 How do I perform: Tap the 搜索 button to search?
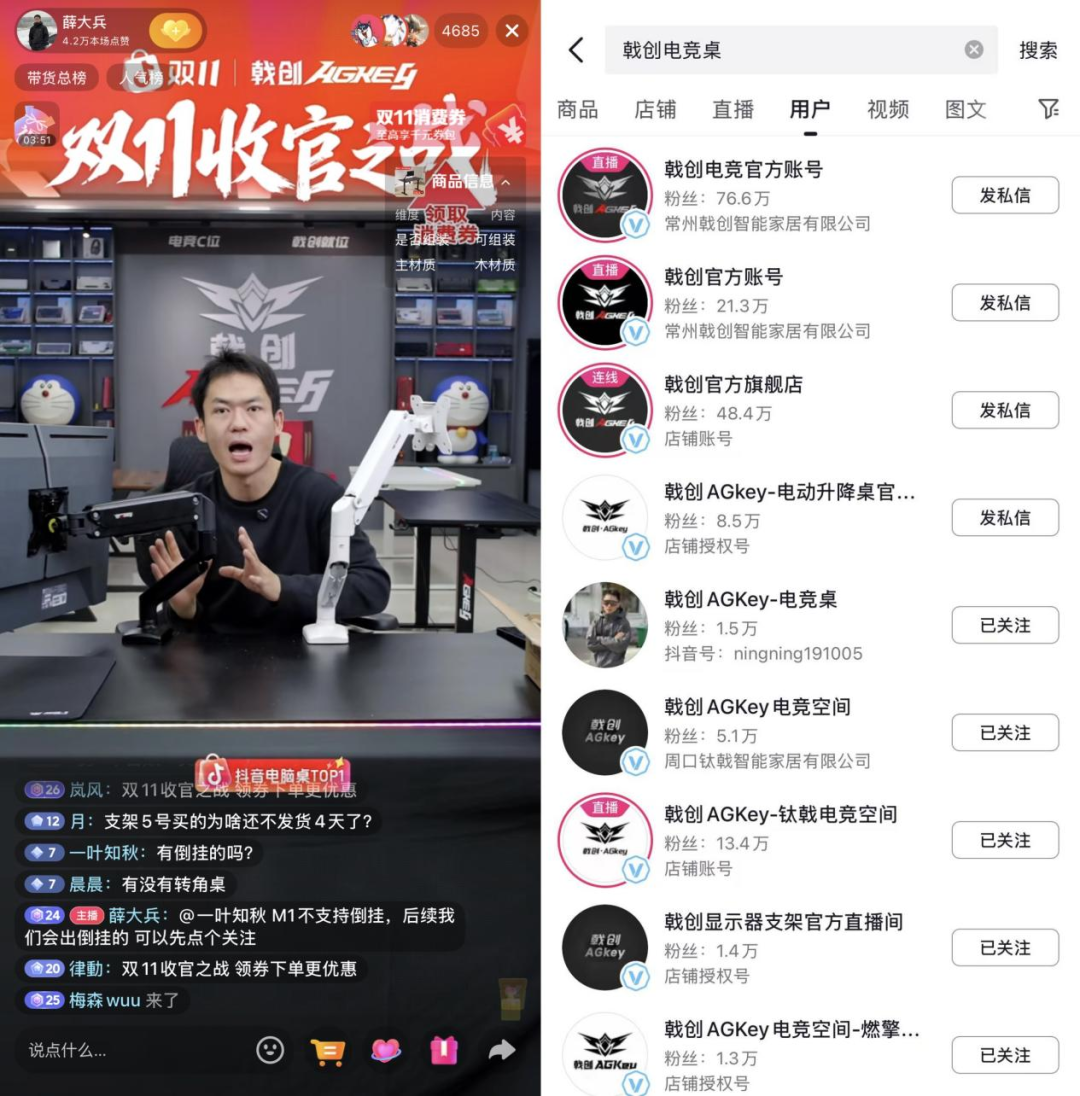click(x=1038, y=51)
